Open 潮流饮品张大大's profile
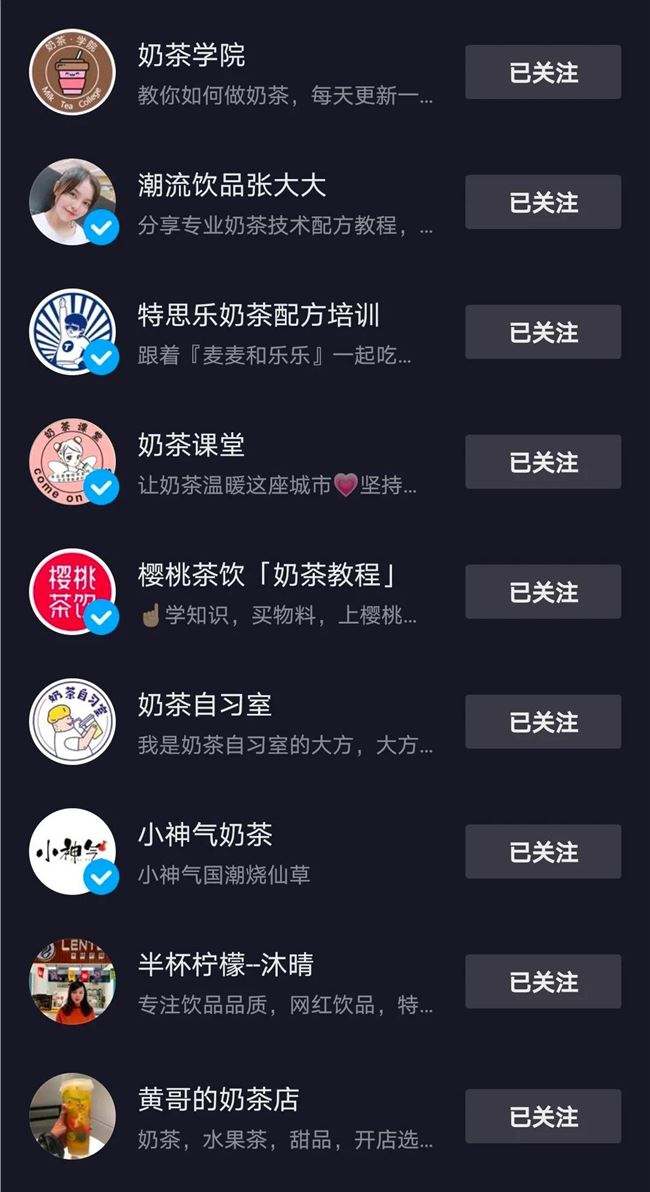Viewport: 650px width, 1192px height. pos(231,185)
